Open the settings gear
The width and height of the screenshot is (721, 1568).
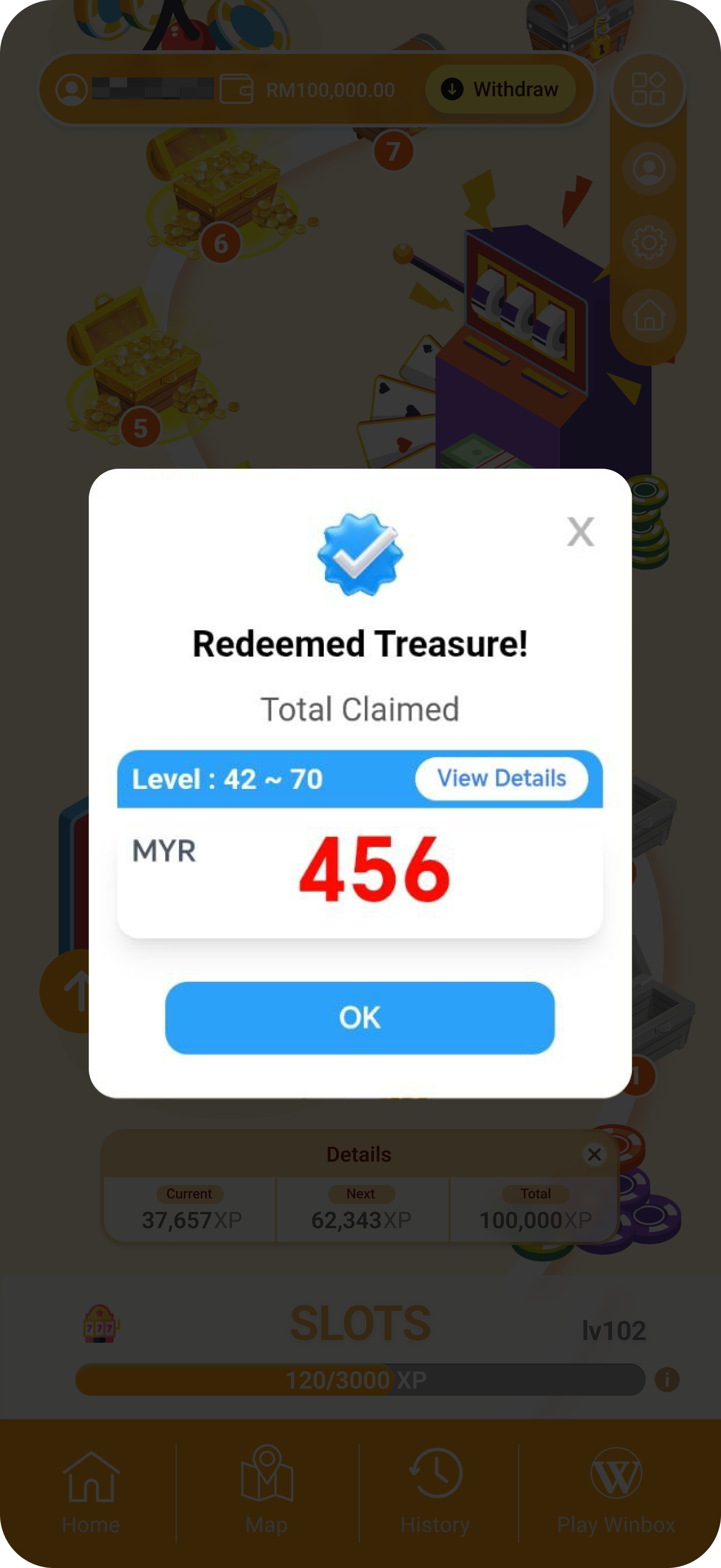click(x=649, y=242)
